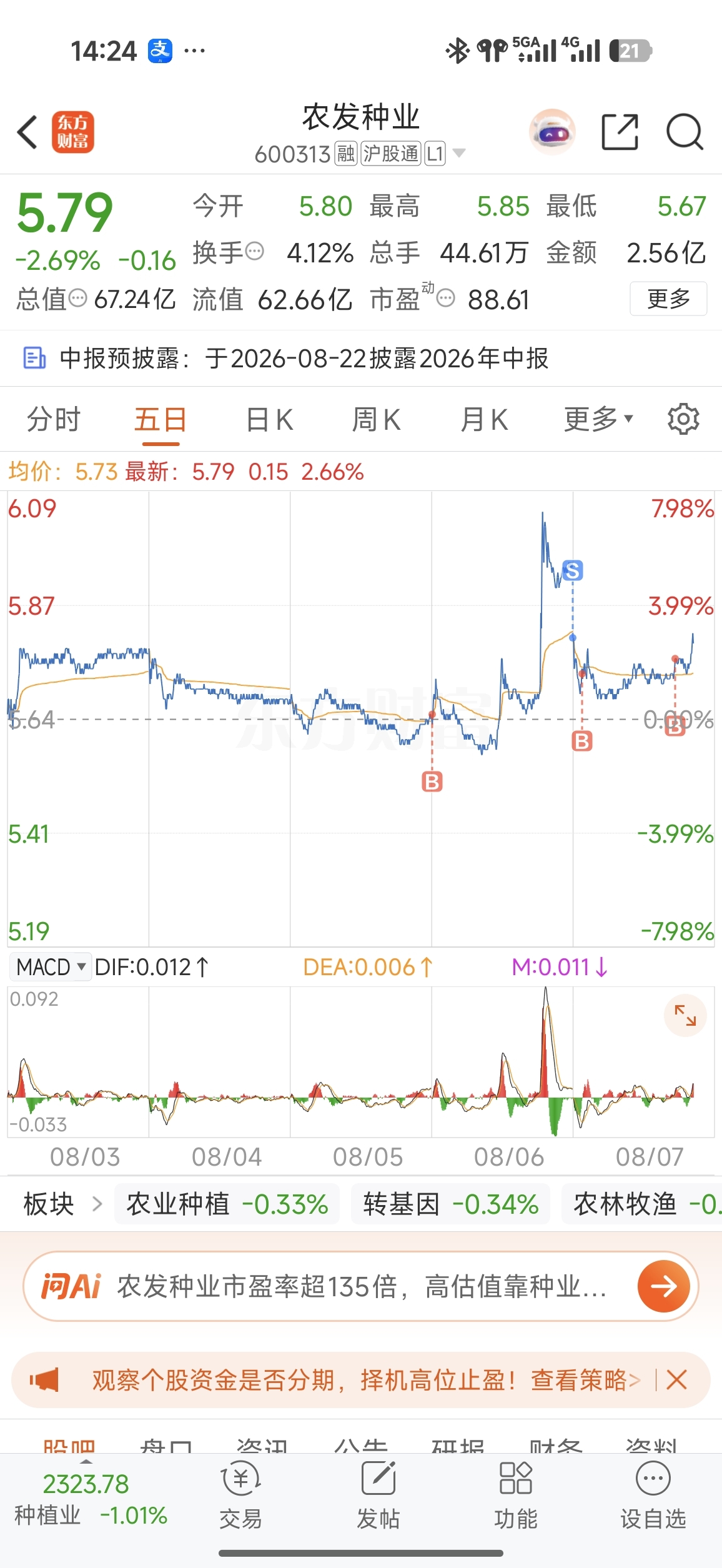This screenshot has width=722, height=1568.
Task: Expand the chart to fullscreen
Action: pos(685,1015)
